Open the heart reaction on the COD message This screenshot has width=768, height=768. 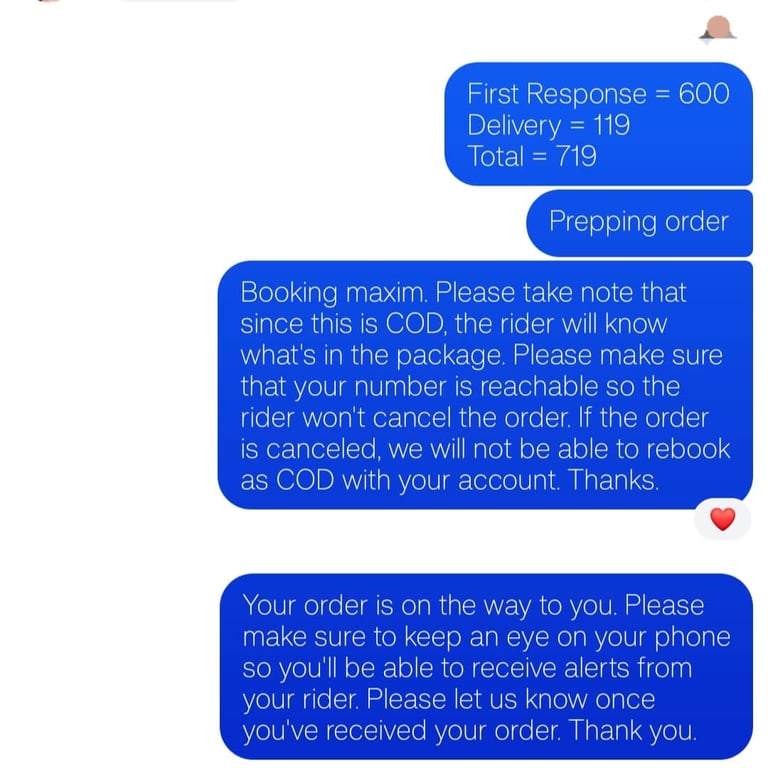coord(722,519)
